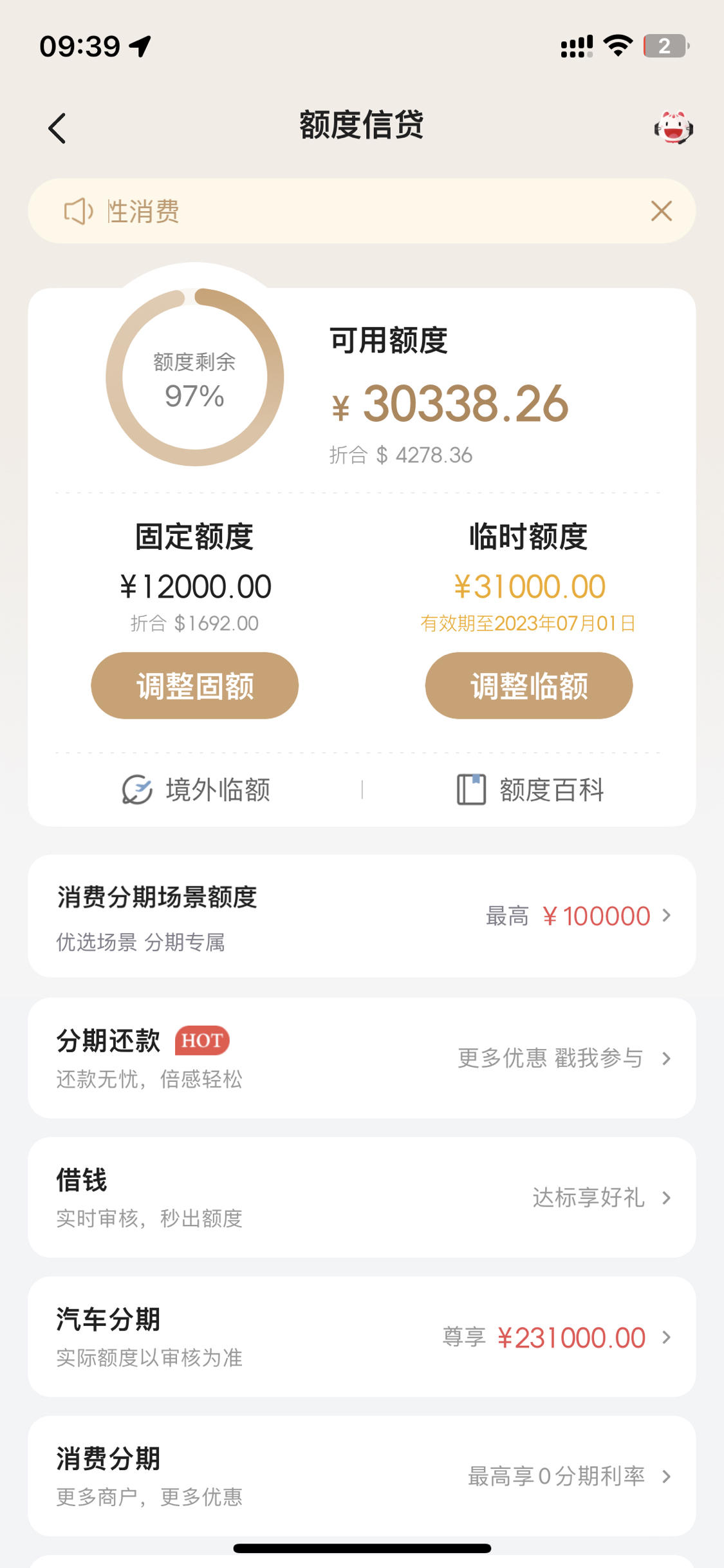The image size is (724, 1568).
Task: Open 汽车分期 car installment
Action: (x=362, y=1337)
